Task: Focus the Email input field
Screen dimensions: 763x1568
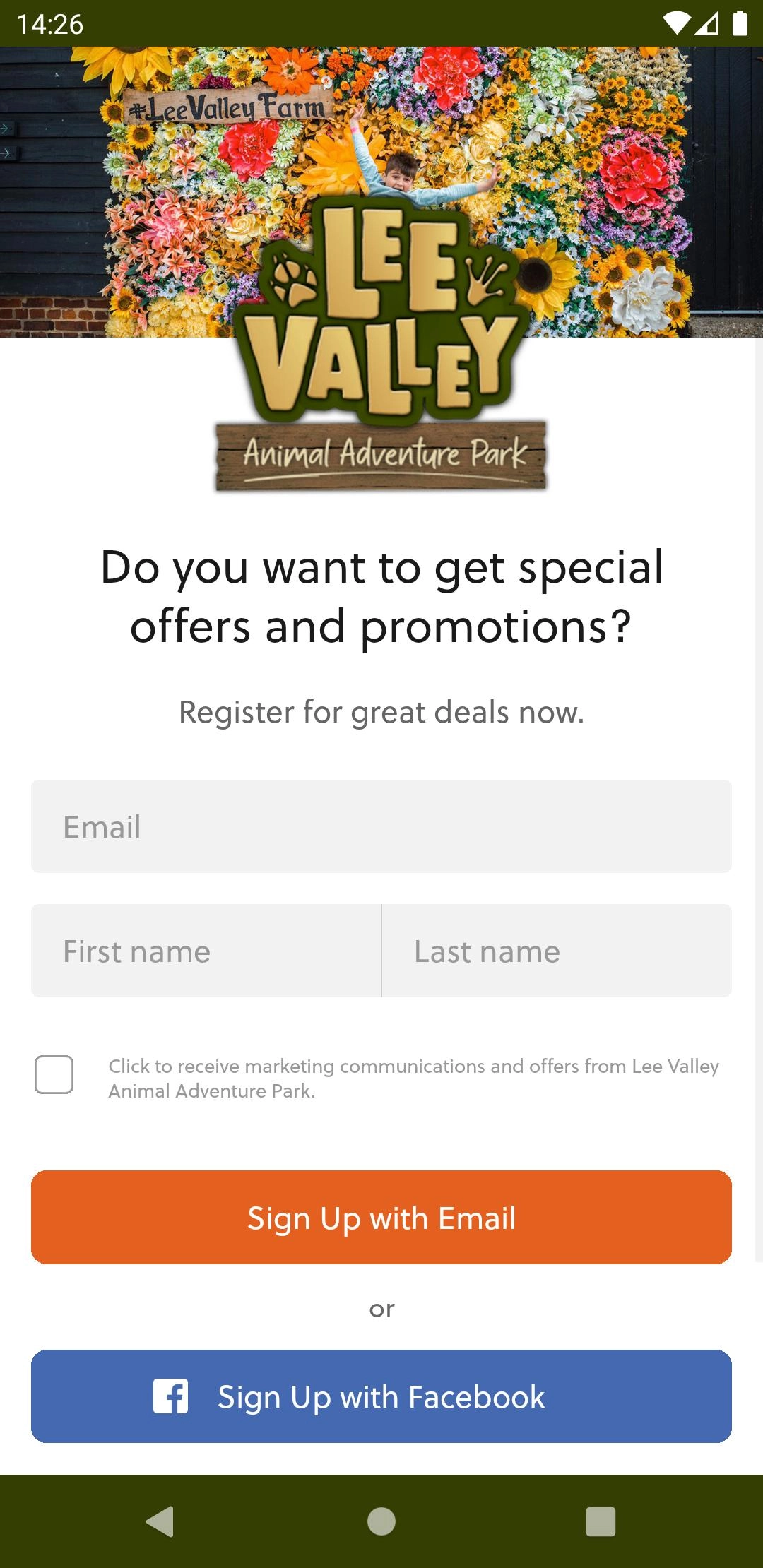Action: pos(381,826)
